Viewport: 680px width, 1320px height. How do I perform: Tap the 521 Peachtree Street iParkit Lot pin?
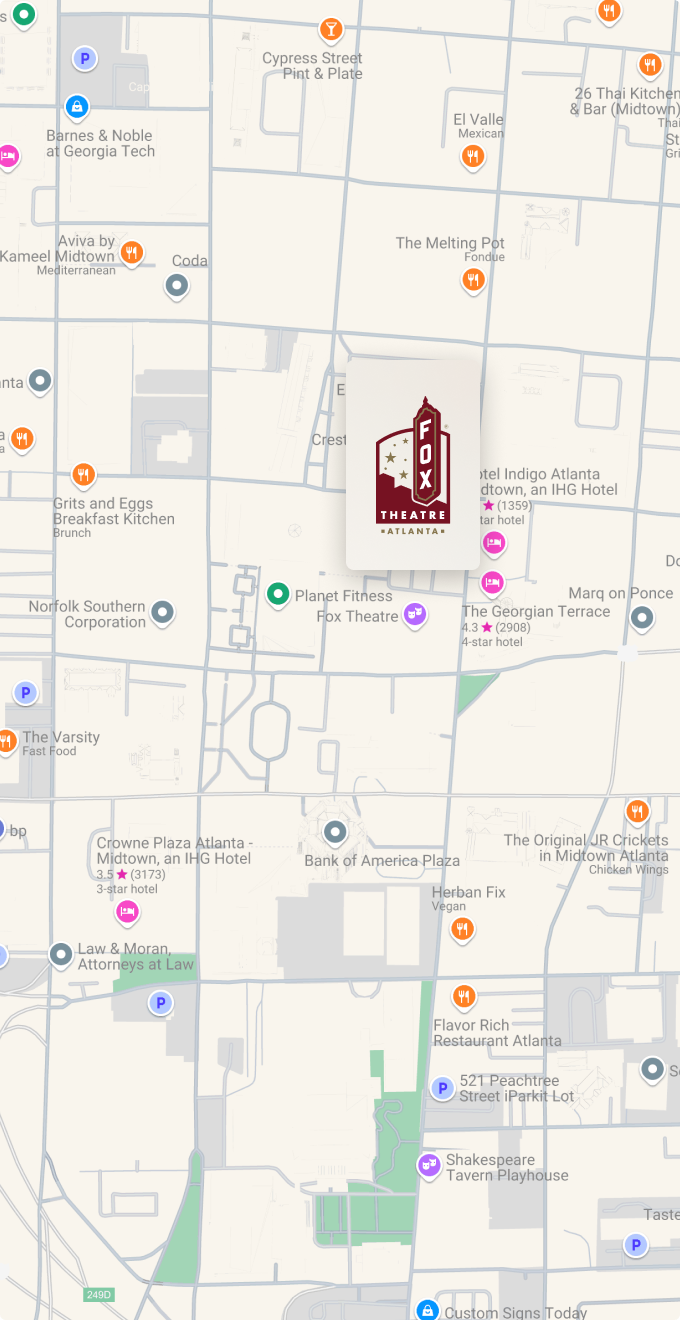point(441,1087)
